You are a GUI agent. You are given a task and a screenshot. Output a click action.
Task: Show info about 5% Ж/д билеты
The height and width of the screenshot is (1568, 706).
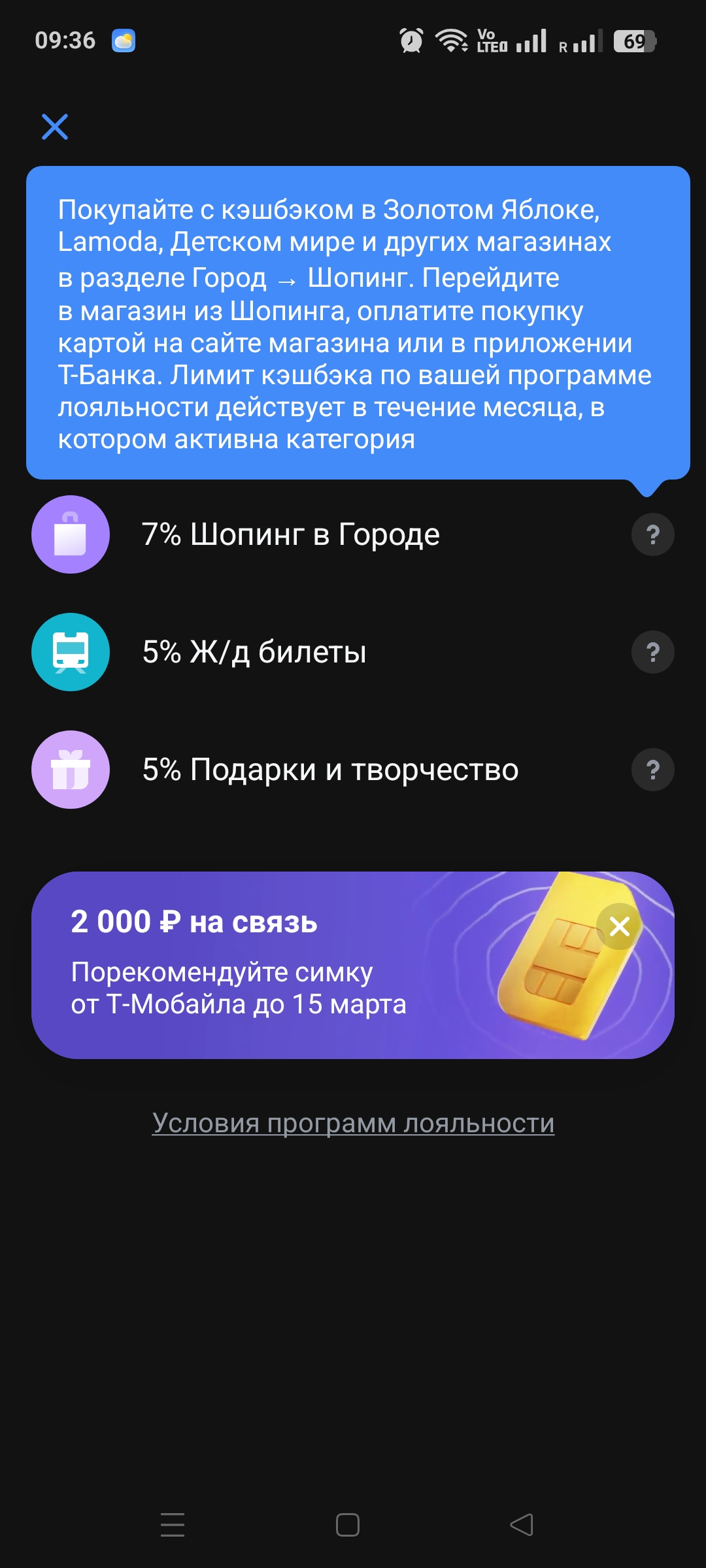(x=652, y=652)
